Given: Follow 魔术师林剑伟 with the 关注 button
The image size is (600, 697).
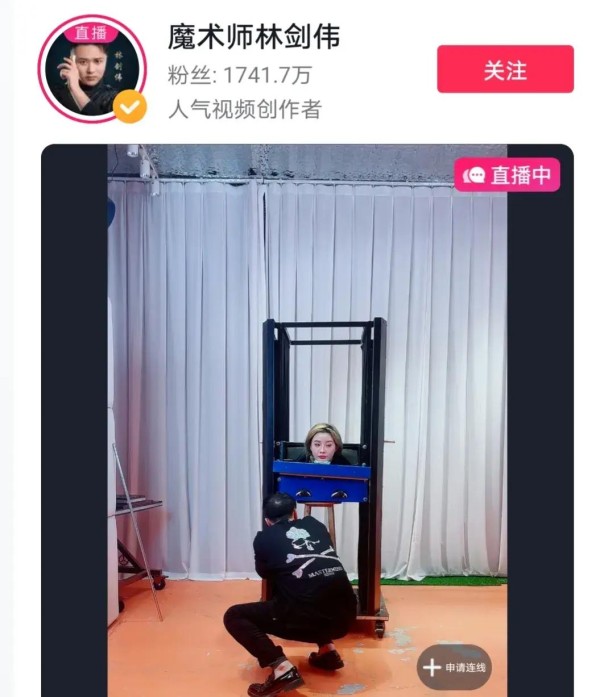Looking at the screenshot, I should click(x=505, y=69).
